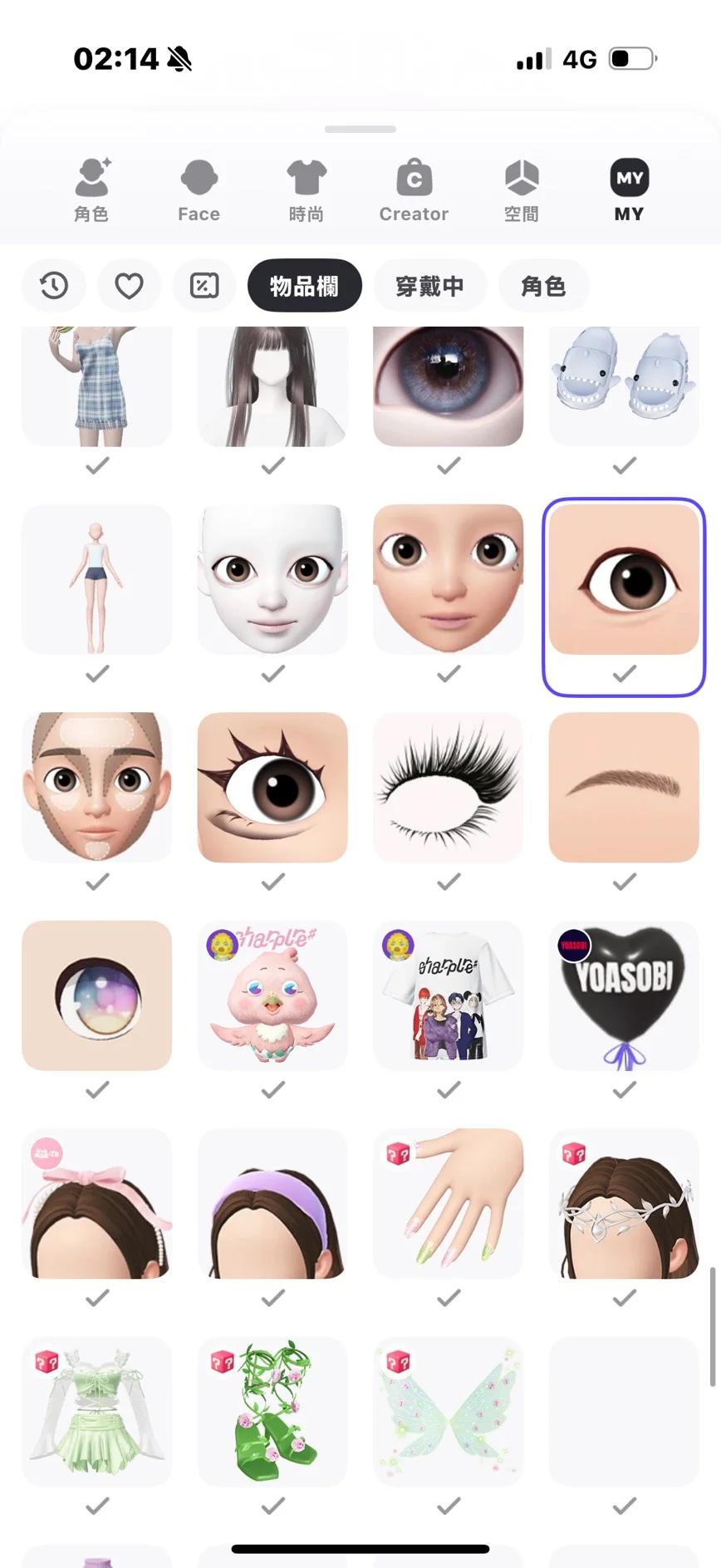
Task: Select the long black eyelashes item
Action: 449,787
